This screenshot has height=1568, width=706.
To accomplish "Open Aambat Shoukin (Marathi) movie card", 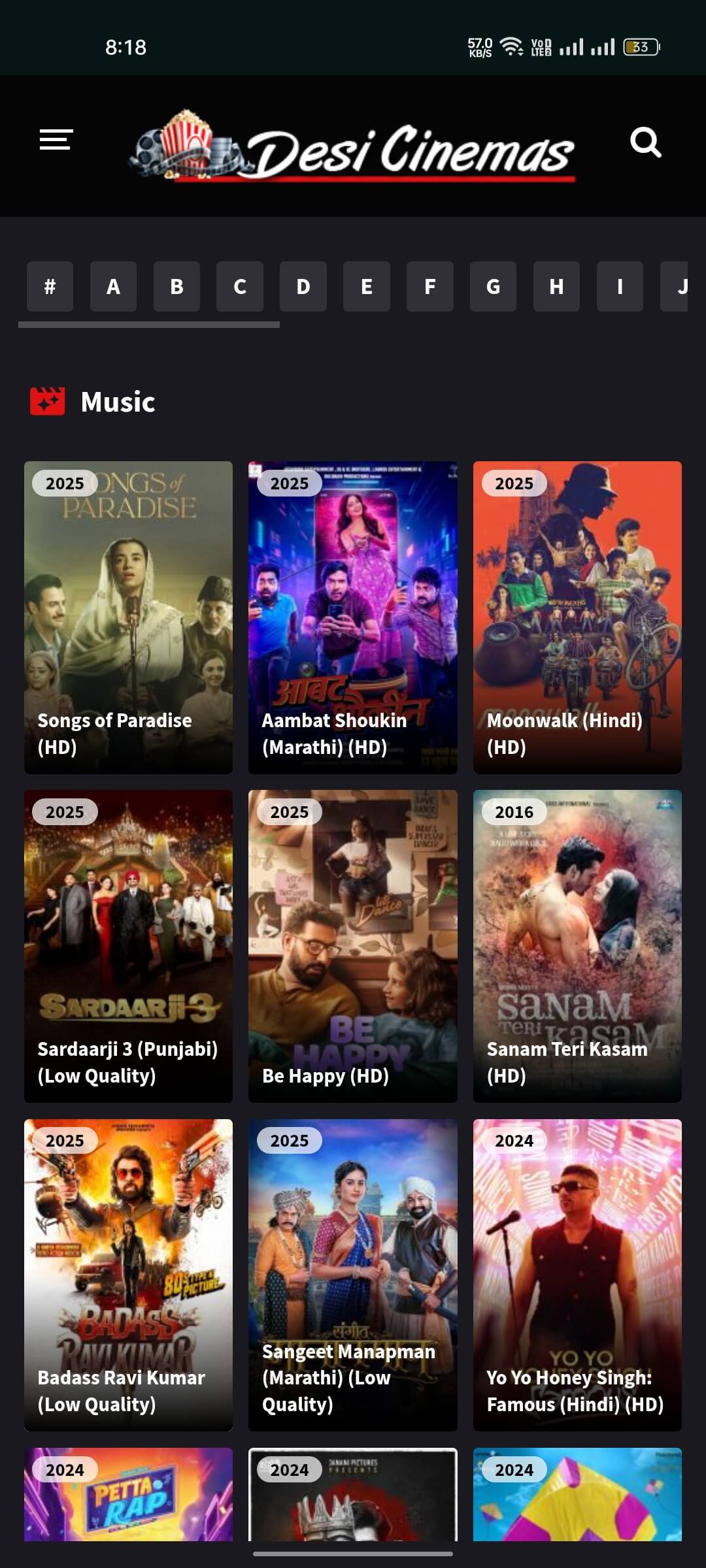I will (x=352, y=617).
